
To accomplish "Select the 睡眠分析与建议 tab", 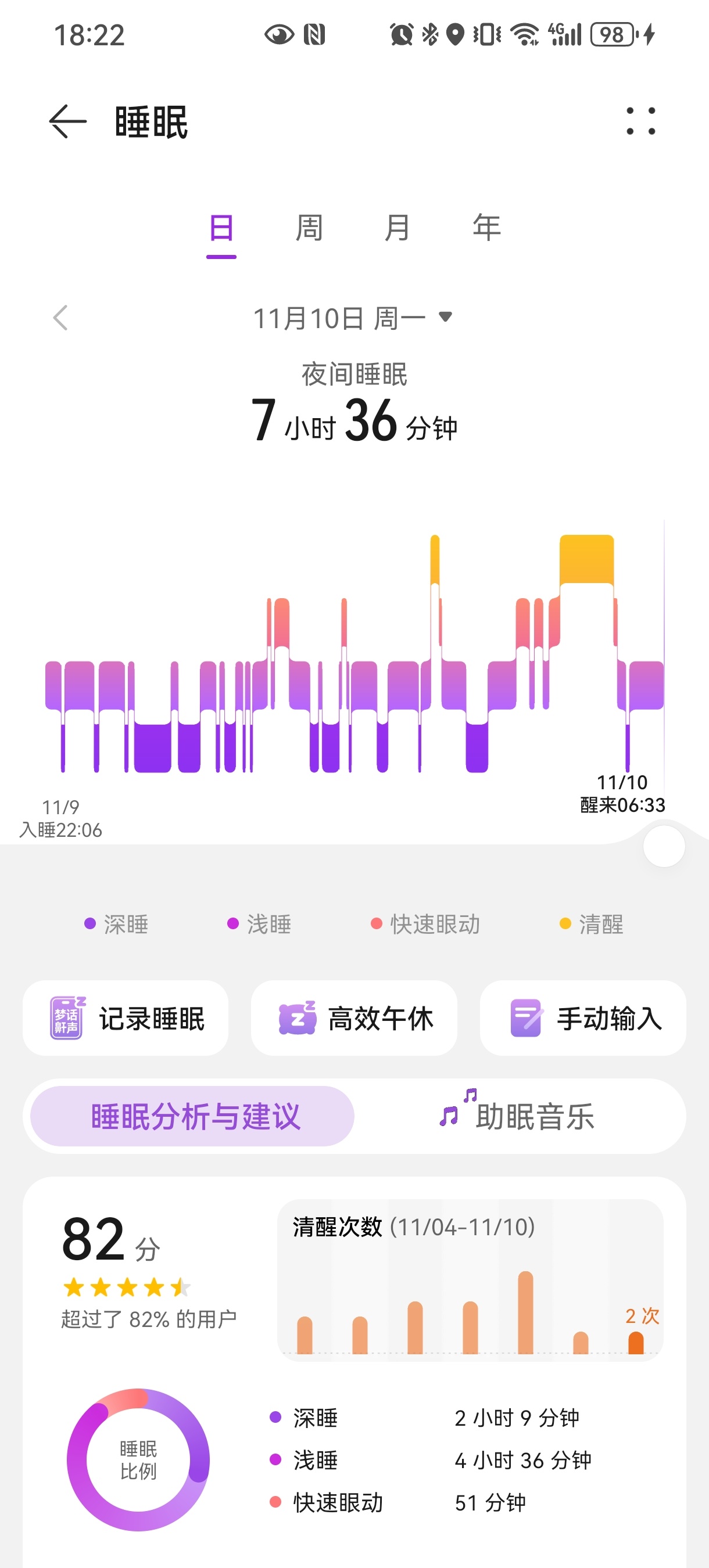I will pyautogui.click(x=192, y=1116).
